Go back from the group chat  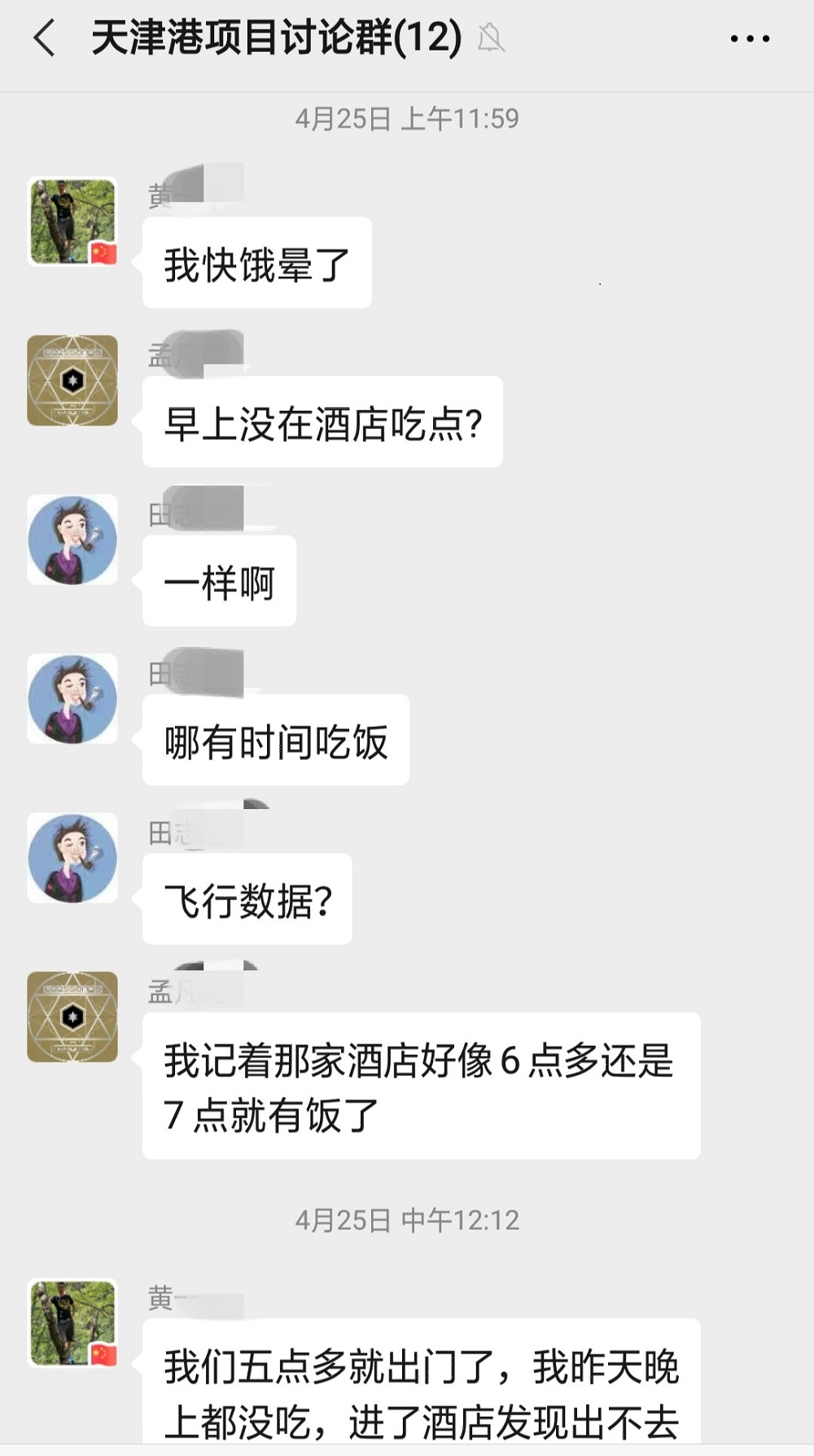click(45, 38)
